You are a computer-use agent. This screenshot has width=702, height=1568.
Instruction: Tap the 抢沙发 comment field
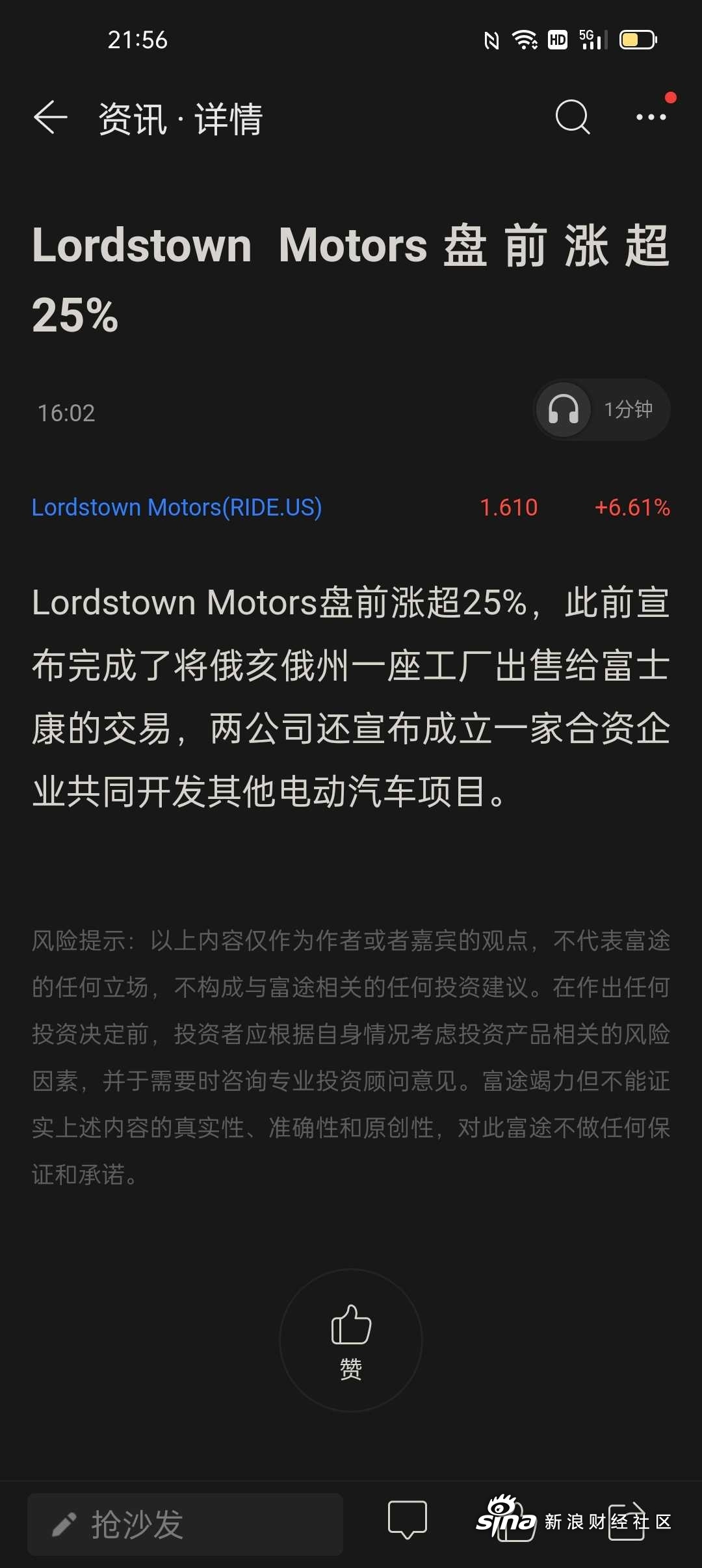pyautogui.click(x=185, y=1524)
